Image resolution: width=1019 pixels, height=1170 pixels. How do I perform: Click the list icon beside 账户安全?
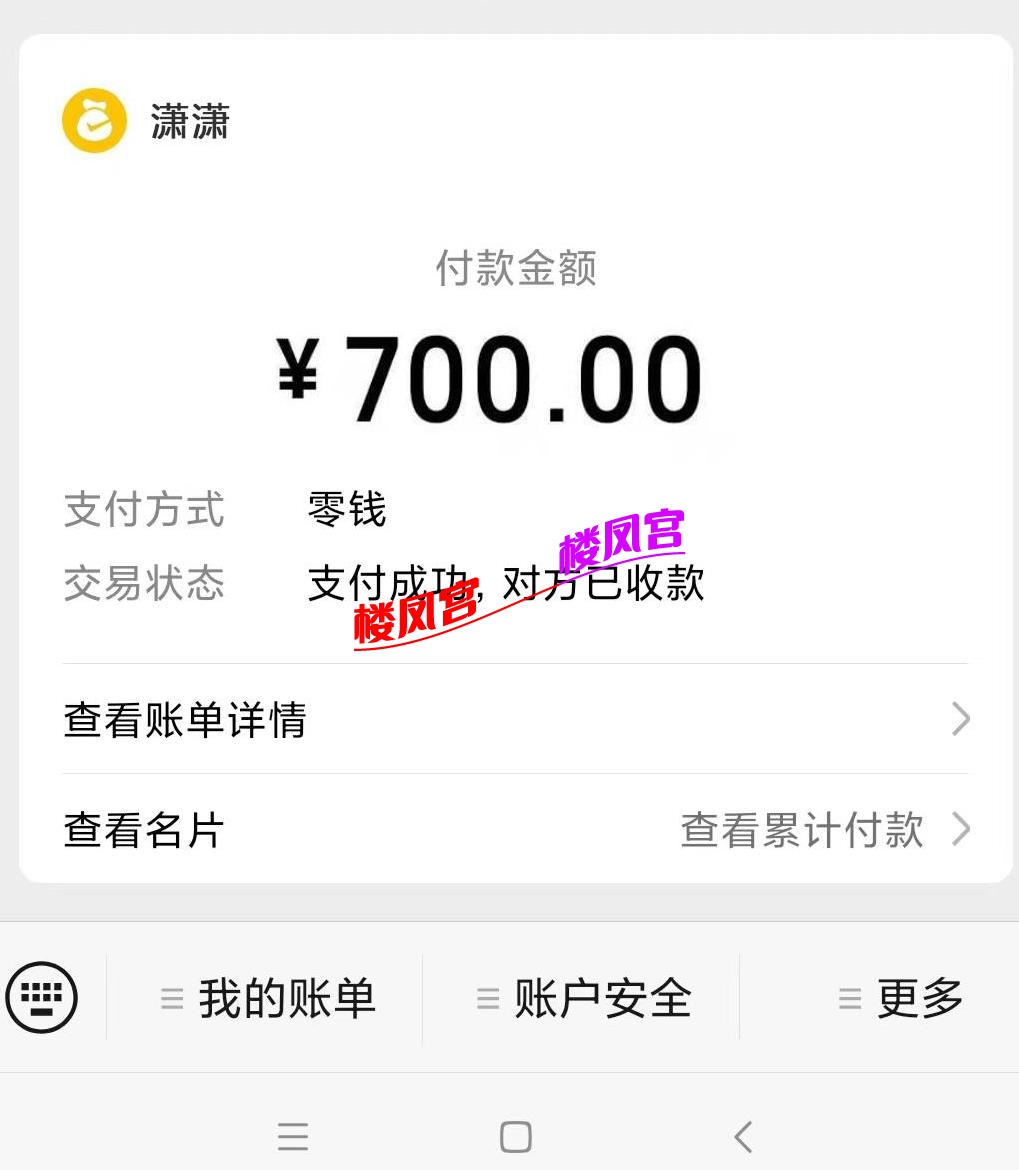coord(487,997)
